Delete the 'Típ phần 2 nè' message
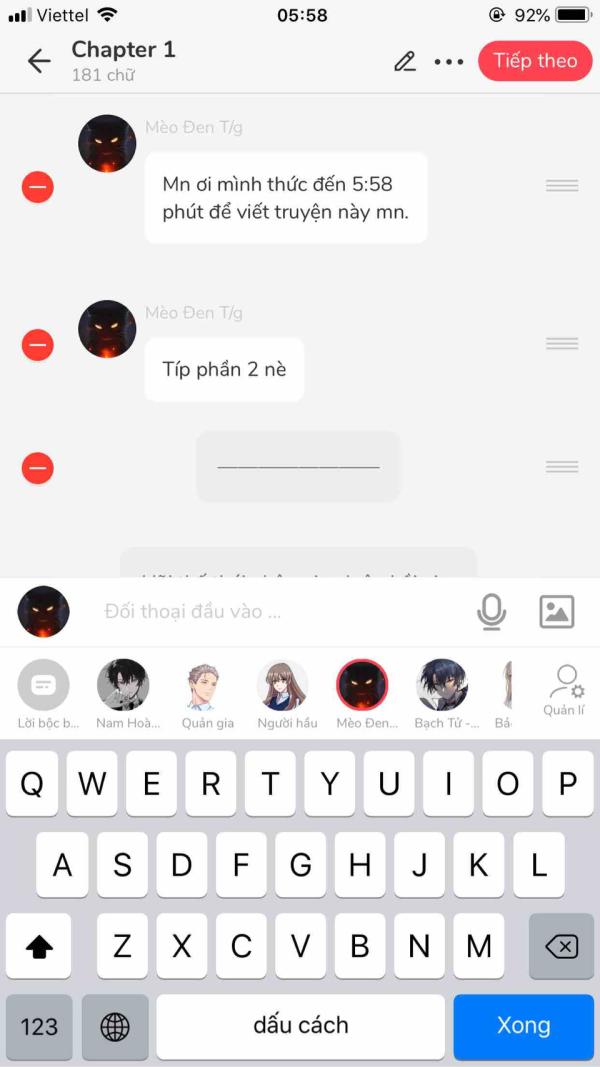The height and width of the screenshot is (1067, 600). coord(38,345)
